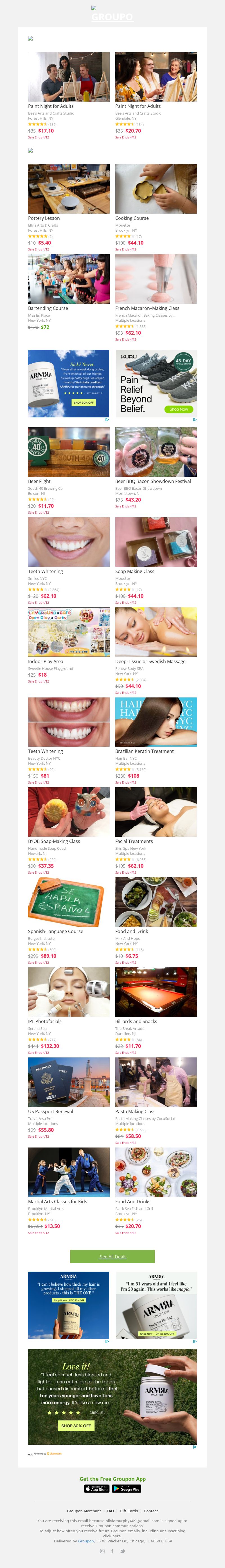The height and width of the screenshot is (1568, 225).
Task: Open the Contact link in footer
Action: pyautogui.click(x=150, y=1511)
